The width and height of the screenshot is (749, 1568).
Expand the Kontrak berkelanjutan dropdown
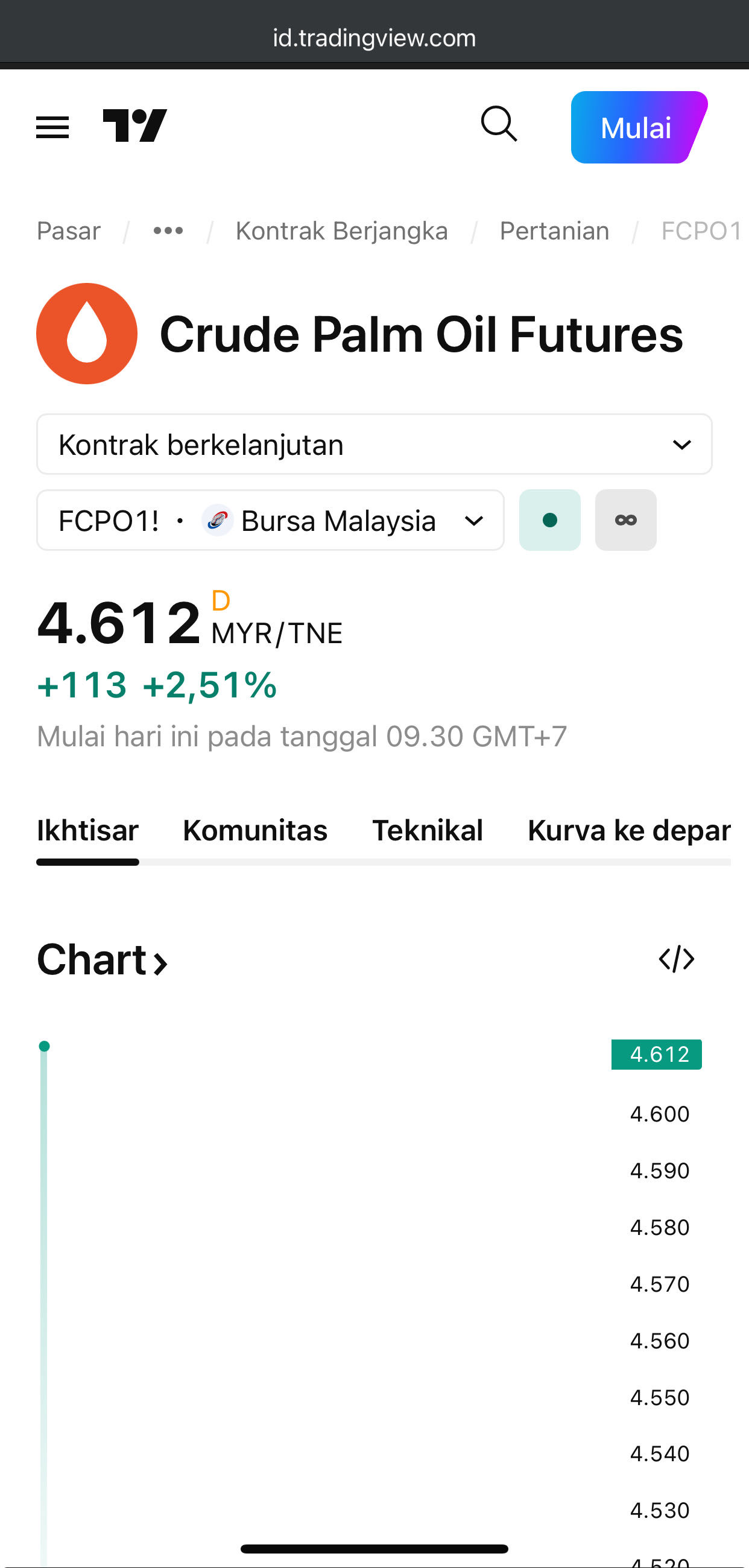pyautogui.click(x=374, y=445)
